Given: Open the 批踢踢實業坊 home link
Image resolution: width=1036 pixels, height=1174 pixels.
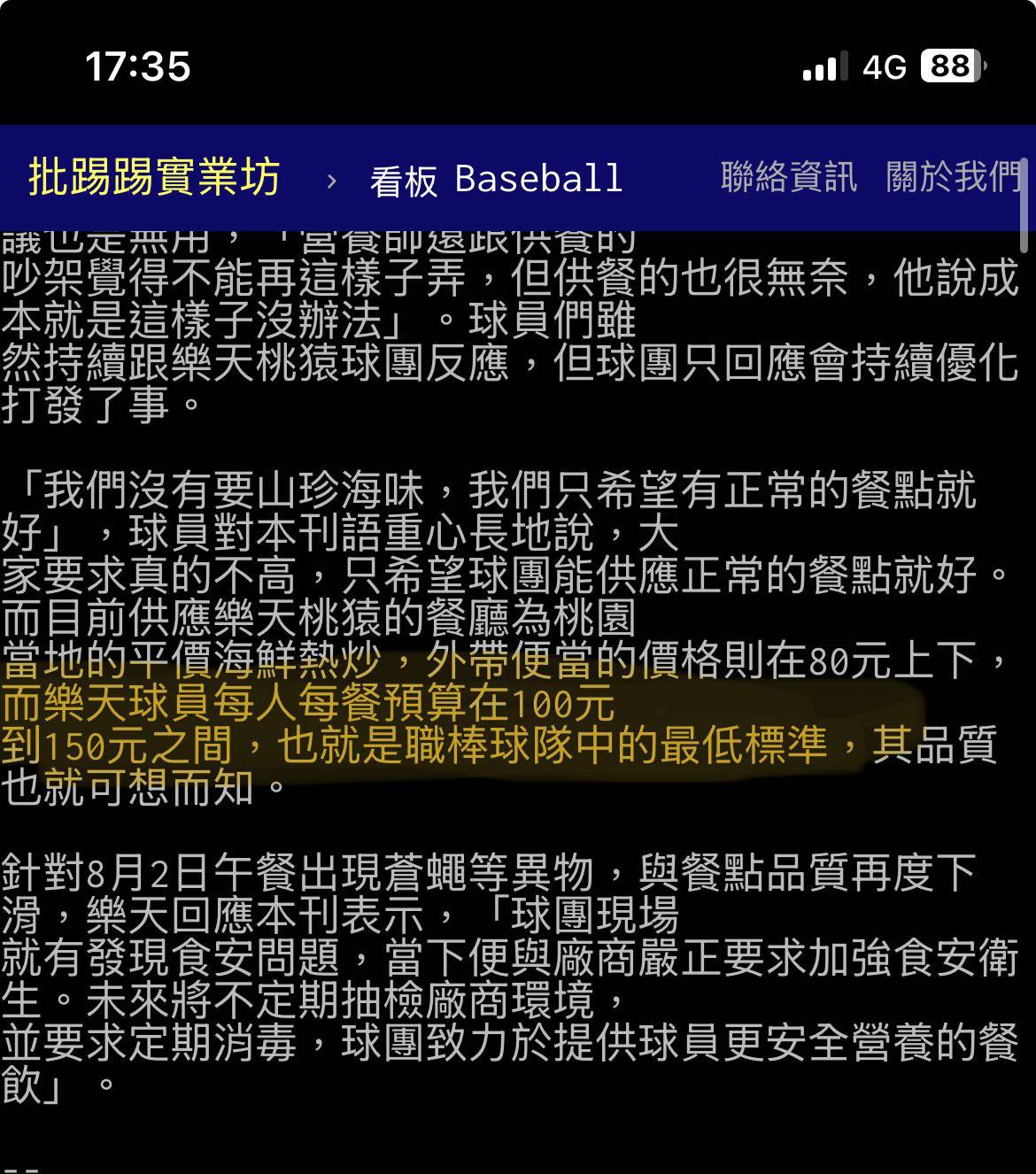Looking at the screenshot, I should (154, 177).
